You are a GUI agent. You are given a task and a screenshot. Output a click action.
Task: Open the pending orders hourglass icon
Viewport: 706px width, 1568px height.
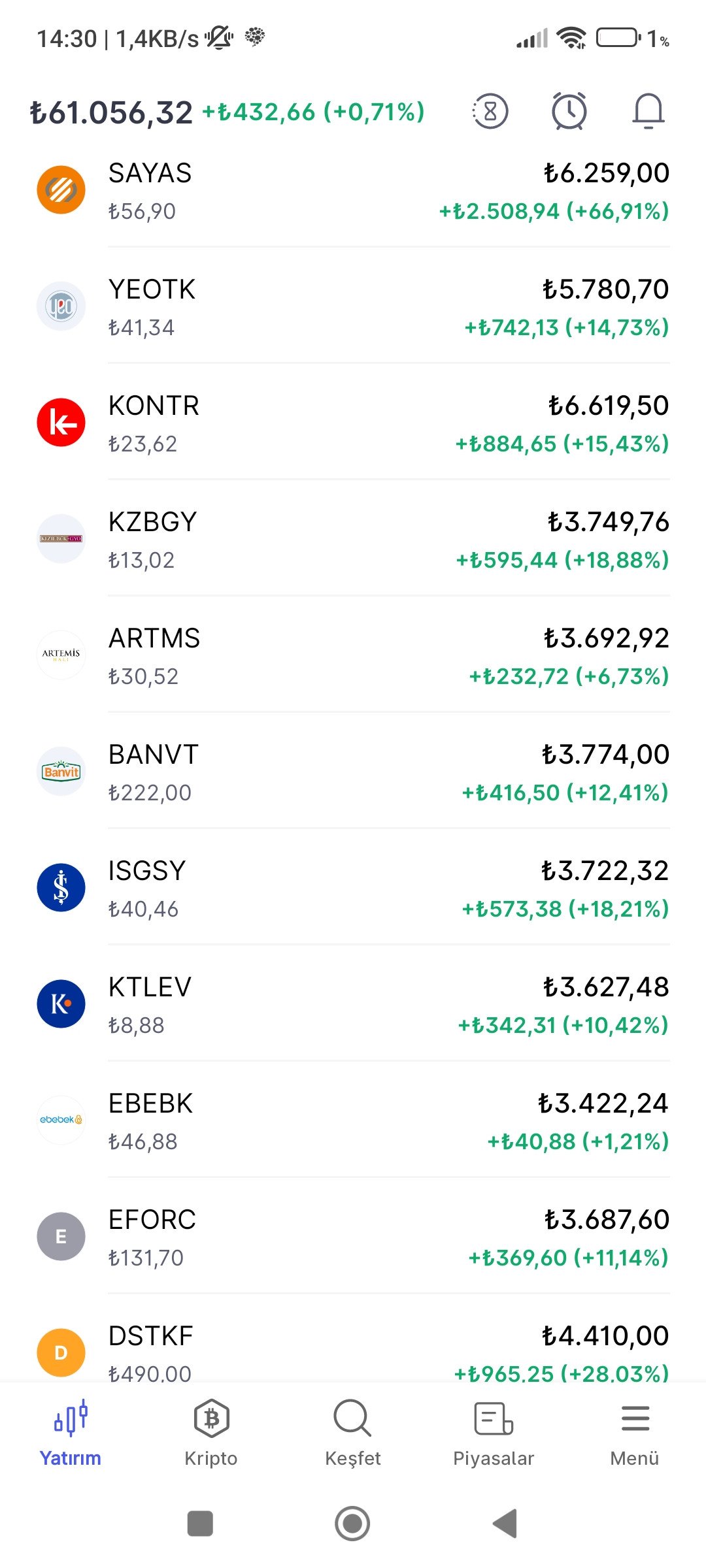[x=490, y=112]
